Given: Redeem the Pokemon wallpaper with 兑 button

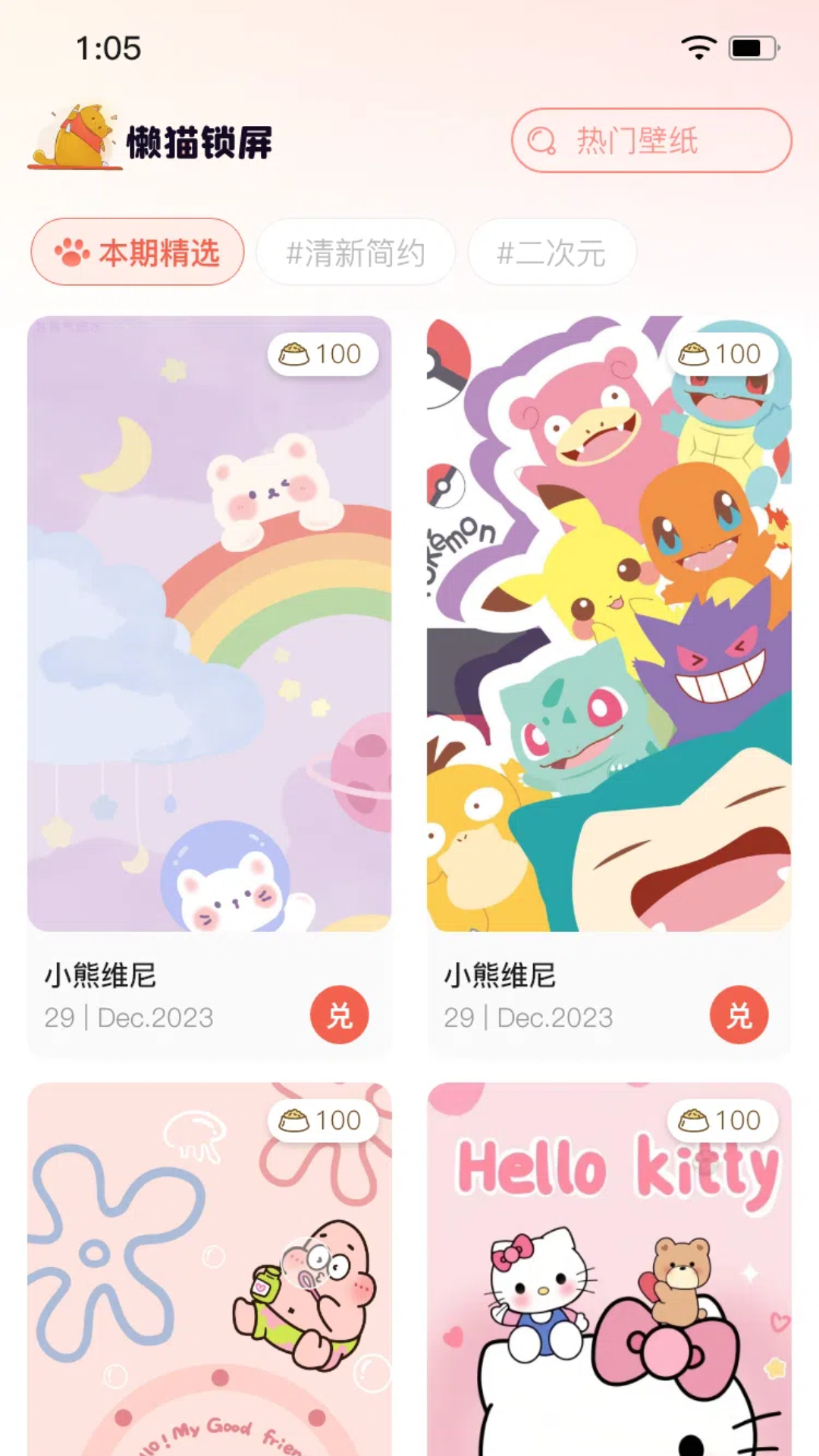Looking at the screenshot, I should pyautogui.click(x=739, y=1015).
